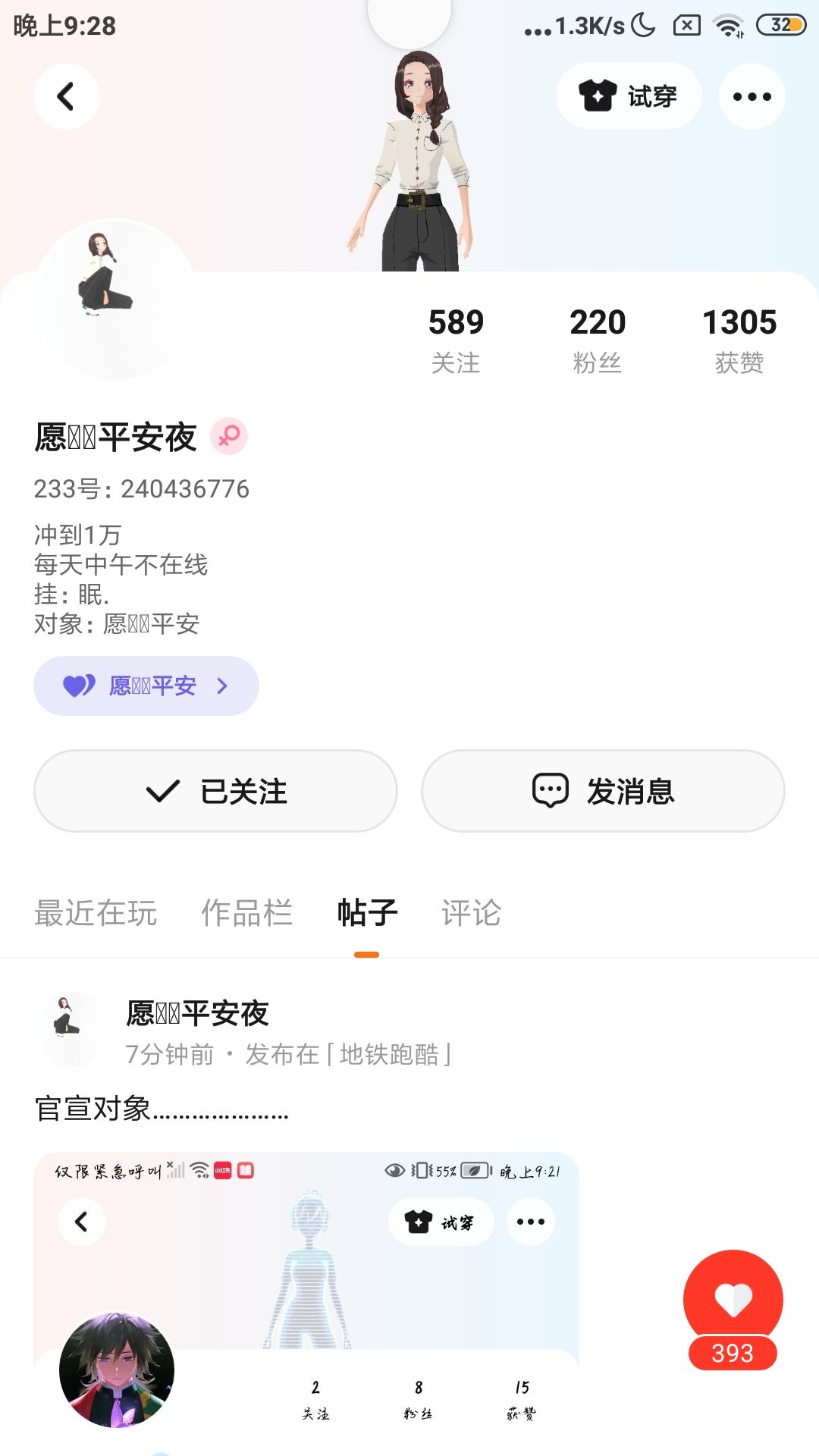The height and width of the screenshot is (1456, 819).
Task: Tap the 试穿 try-on button
Action: pyautogui.click(x=629, y=96)
